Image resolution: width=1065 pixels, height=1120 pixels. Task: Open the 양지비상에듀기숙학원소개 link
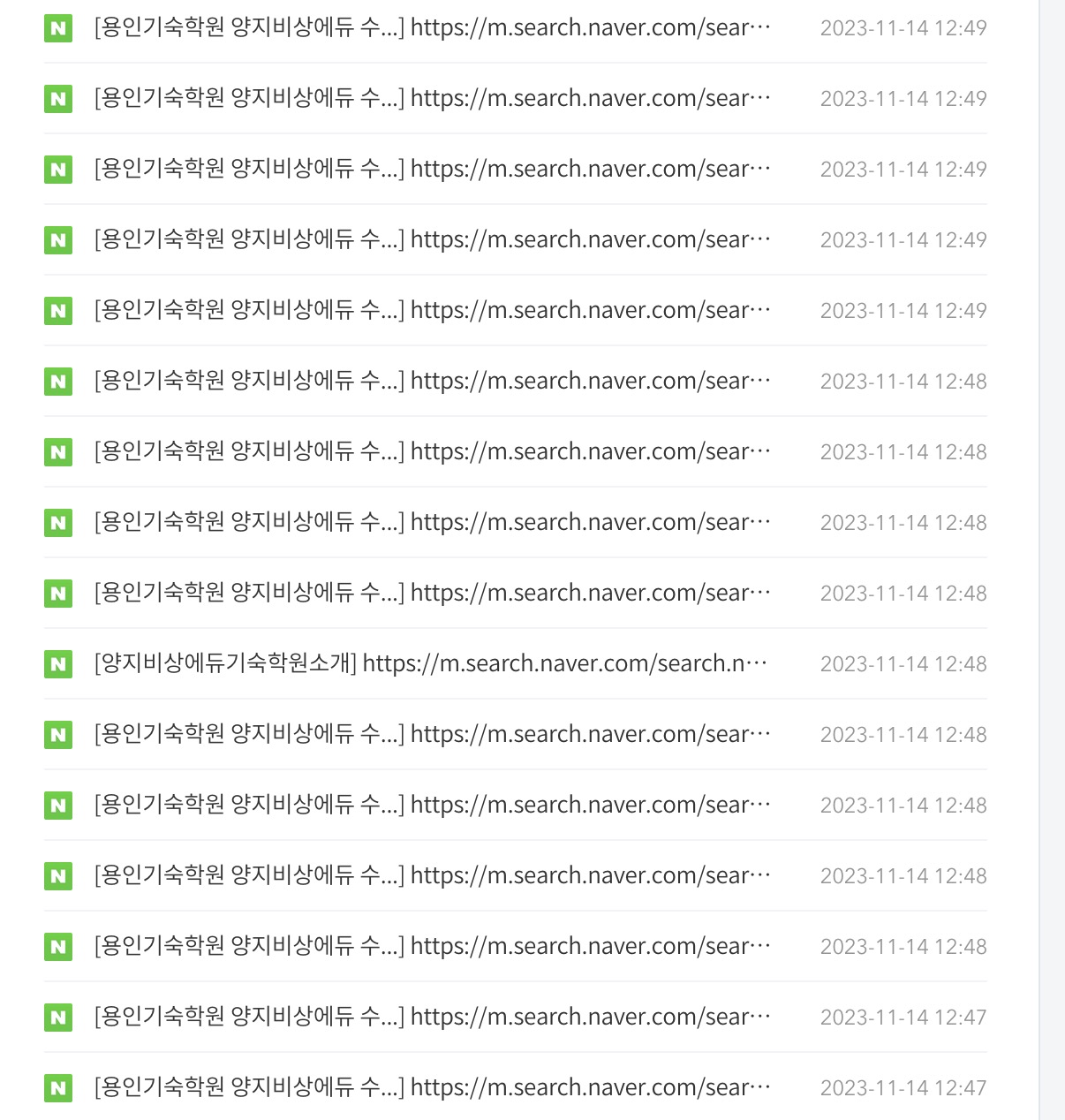pyautogui.click(x=433, y=663)
